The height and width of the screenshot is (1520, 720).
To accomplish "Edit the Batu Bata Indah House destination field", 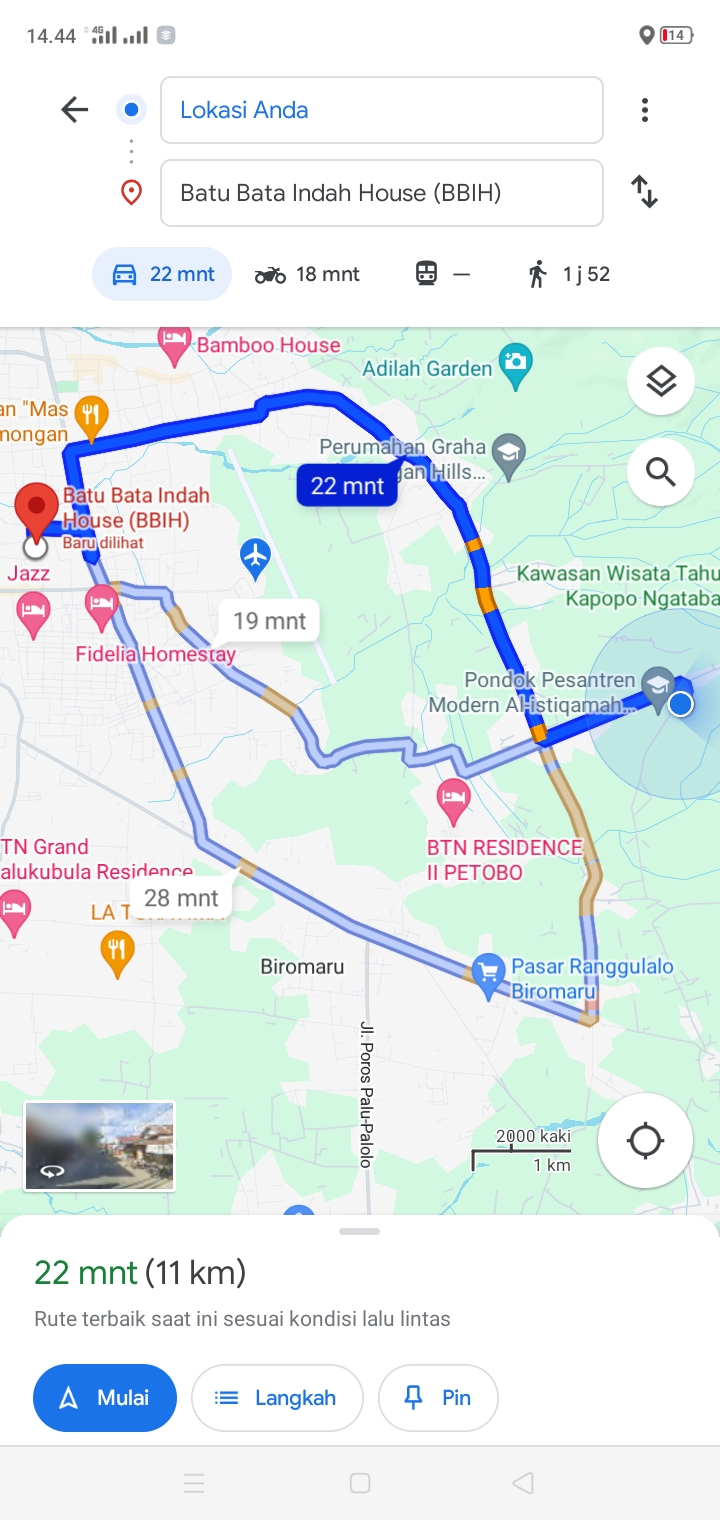I will (x=382, y=193).
